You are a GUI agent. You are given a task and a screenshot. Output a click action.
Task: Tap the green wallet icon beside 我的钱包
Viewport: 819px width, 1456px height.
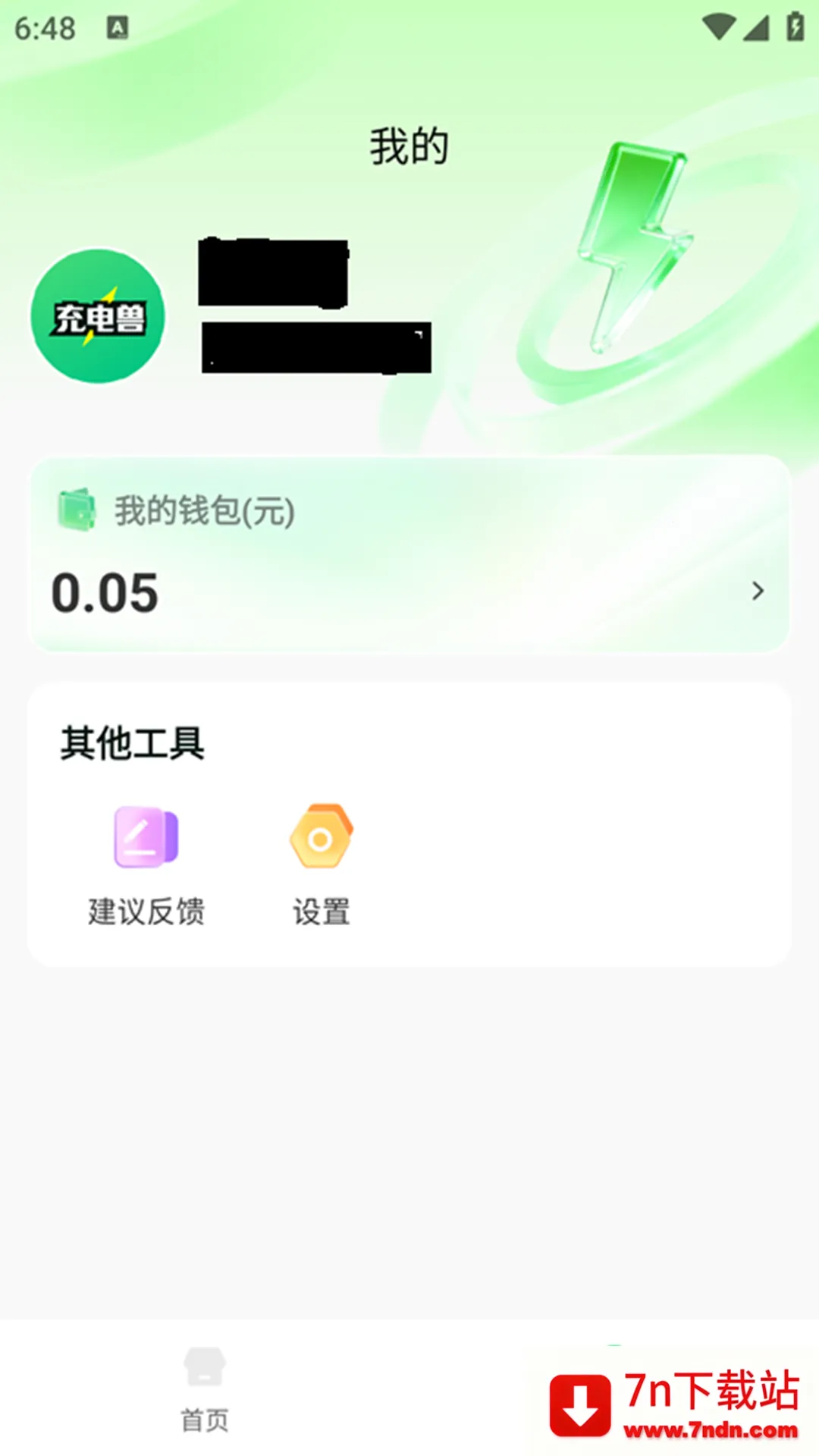point(77,510)
